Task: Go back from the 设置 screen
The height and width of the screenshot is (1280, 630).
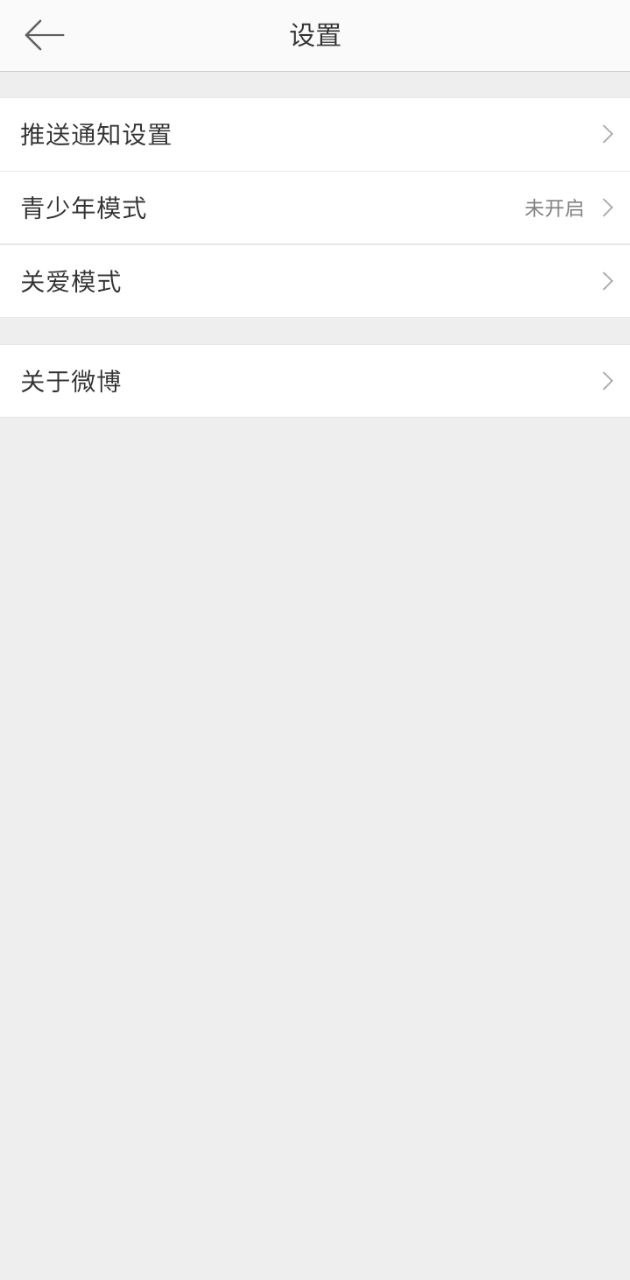Action: (x=44, y=35)
